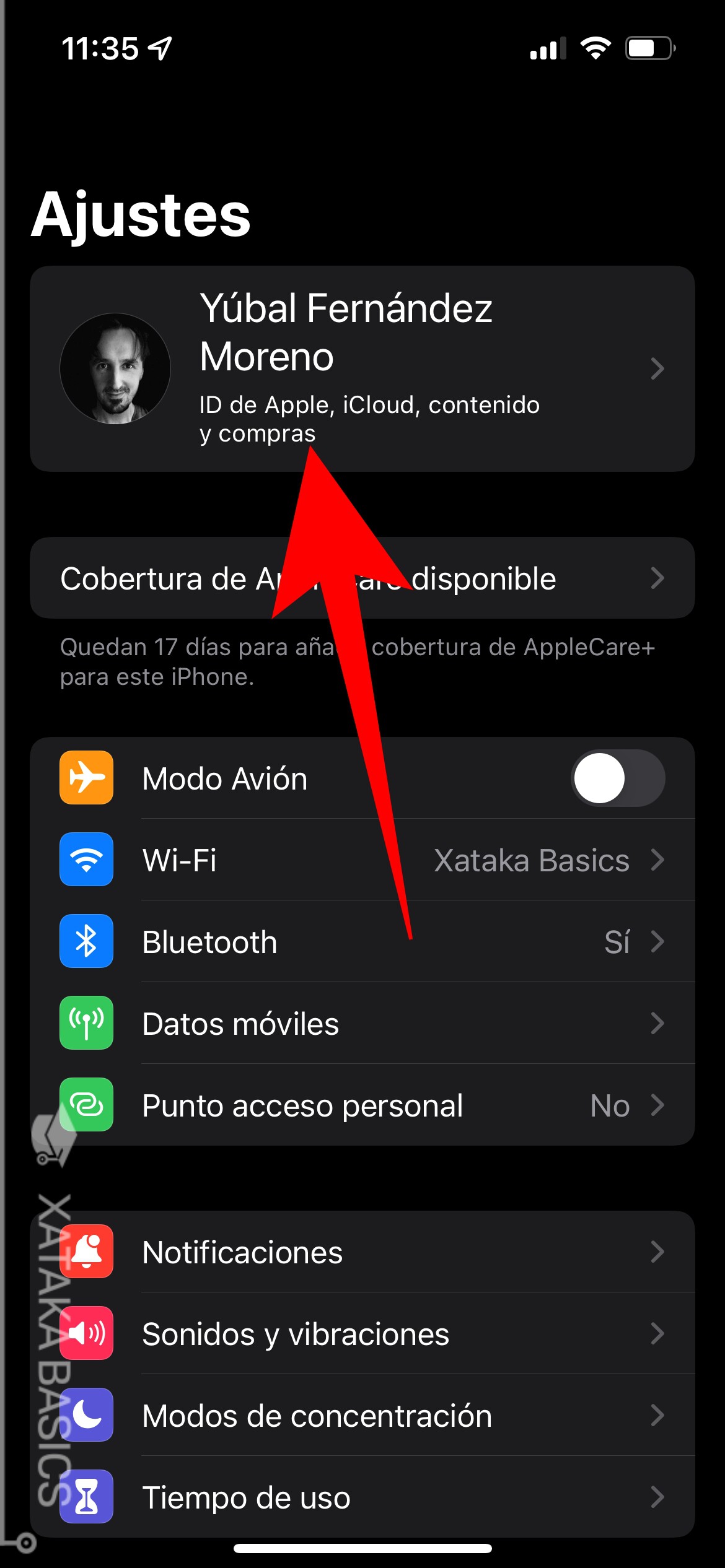Open Datos móviles via its green antenna icon
This screenshot has width=725, height=1568.
coord(86,1024)
